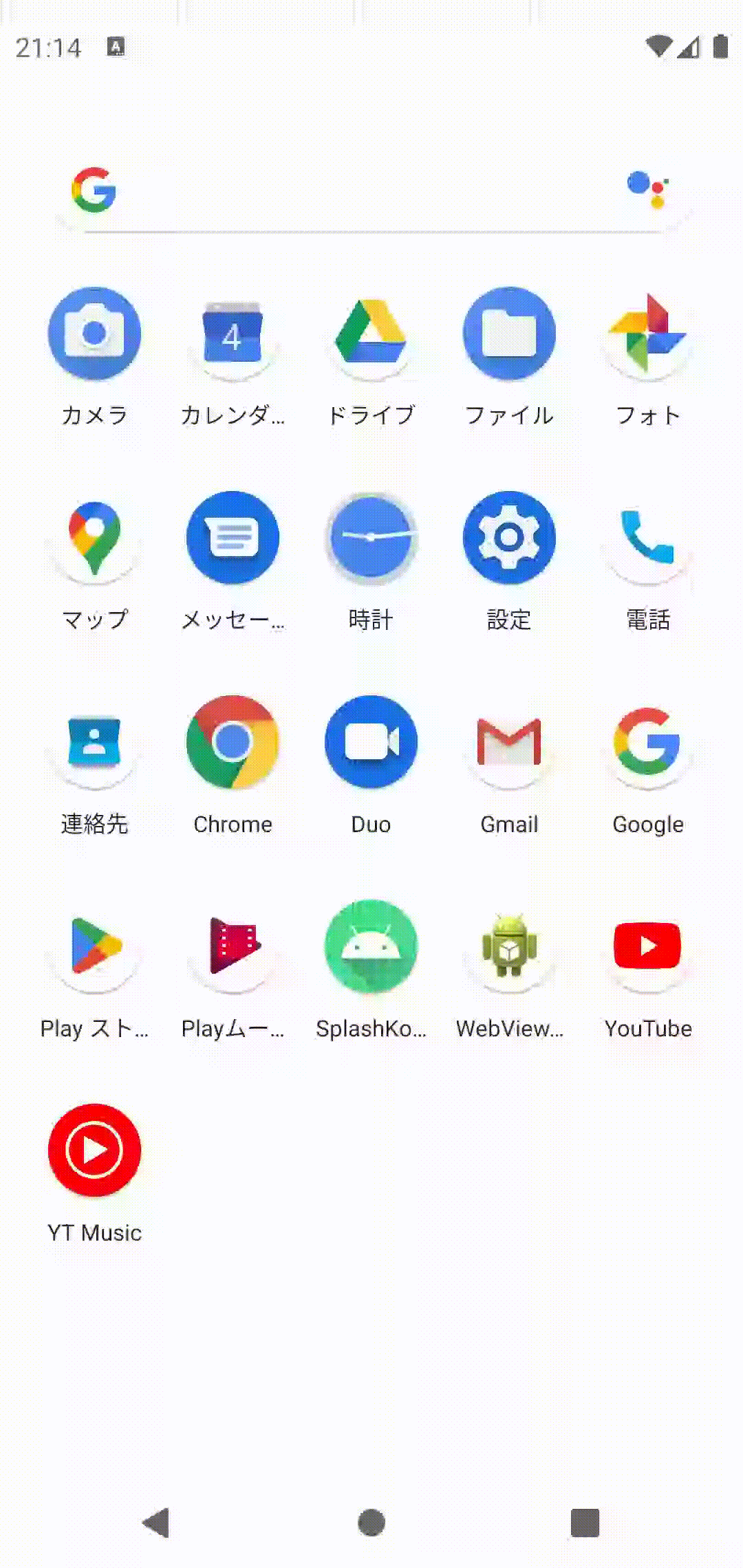Open the 電話 app
The image size is (743, 1568).
647,538
